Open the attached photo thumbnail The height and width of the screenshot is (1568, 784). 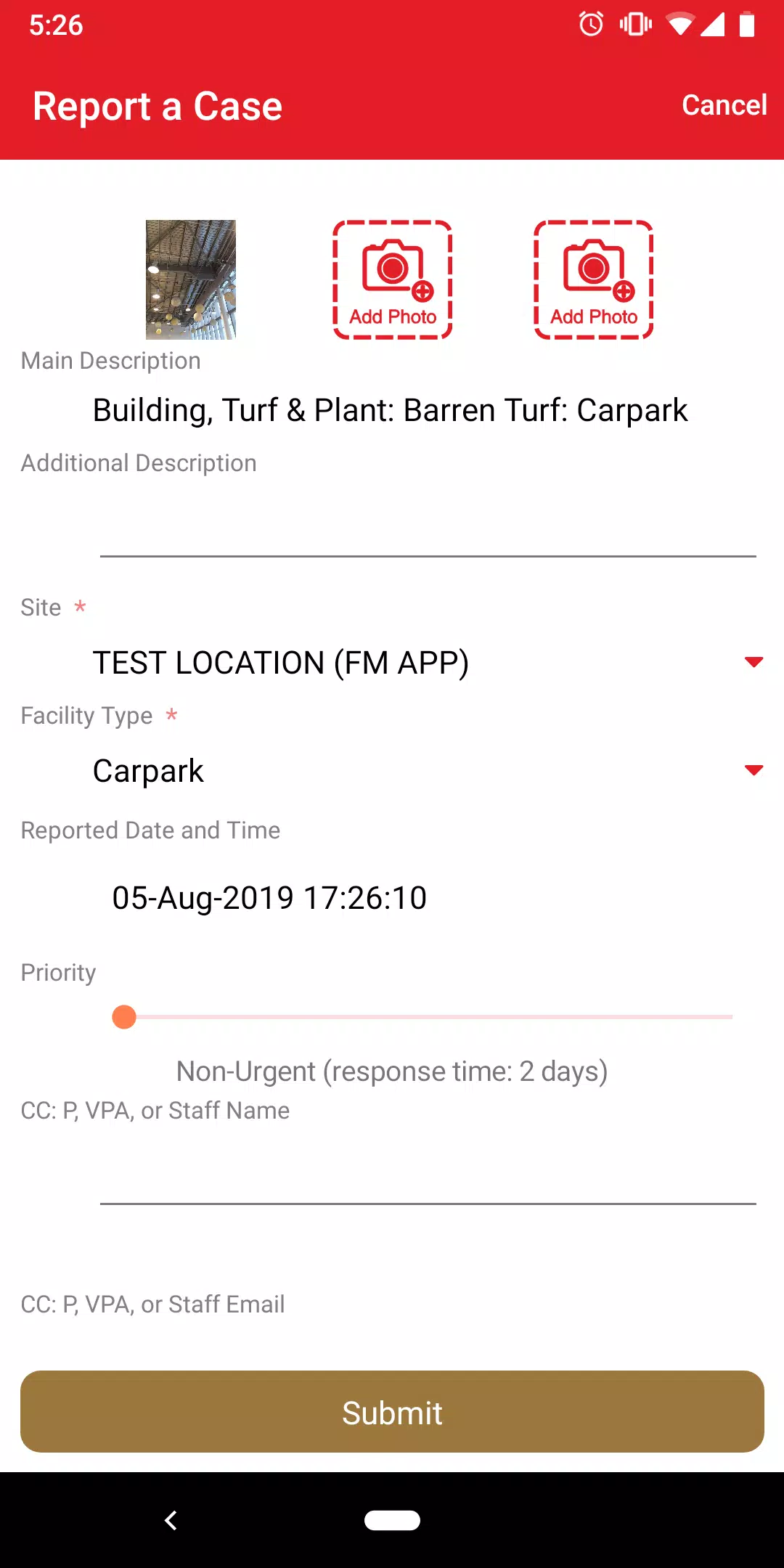(x=191, y=279)
